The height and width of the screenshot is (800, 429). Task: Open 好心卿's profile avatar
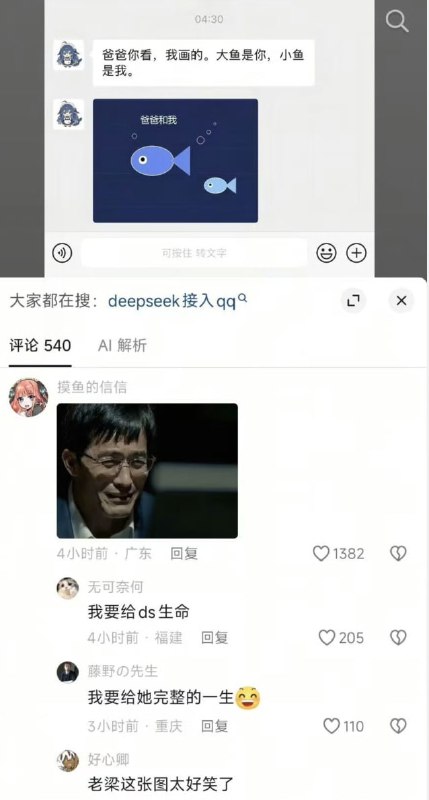tap(68, 761)
